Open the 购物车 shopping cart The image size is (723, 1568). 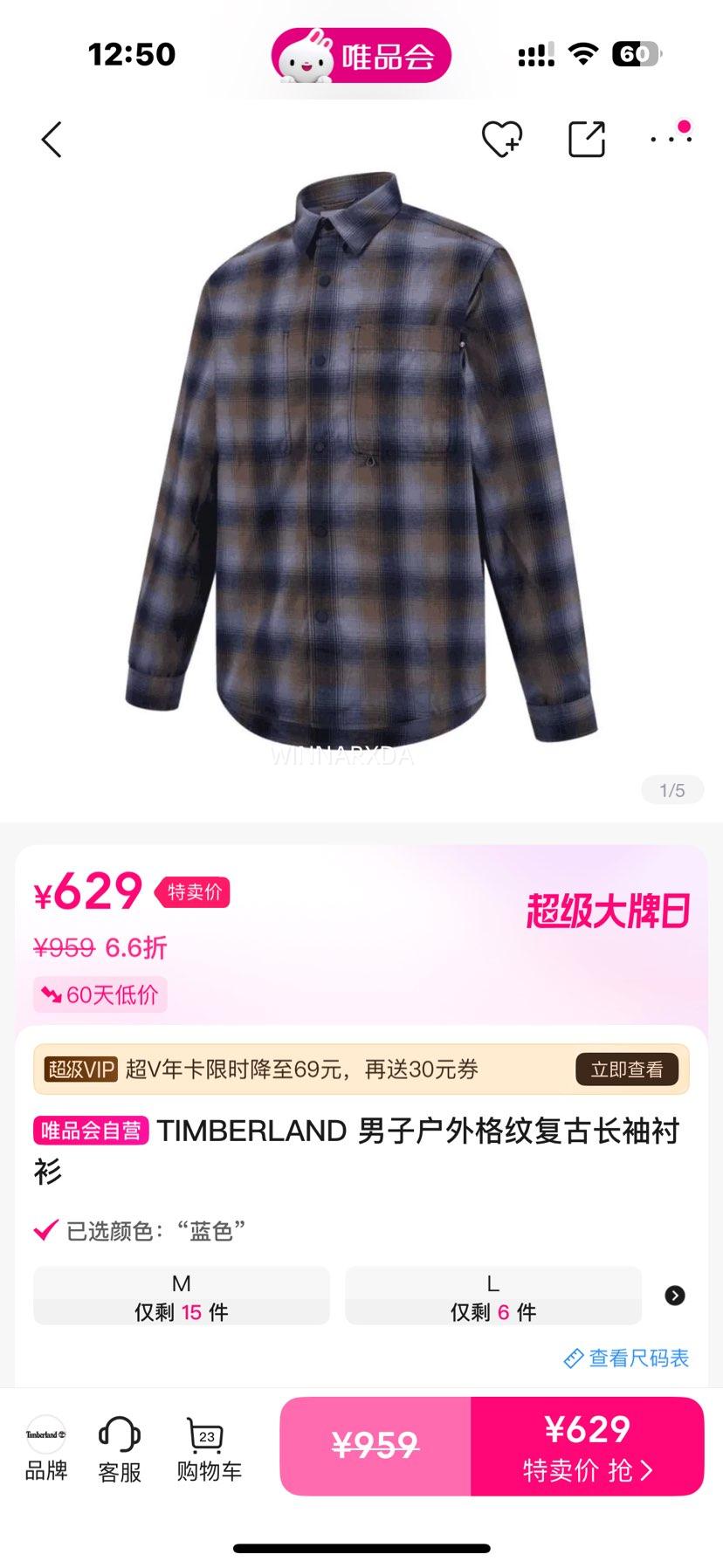point(209,1448)
